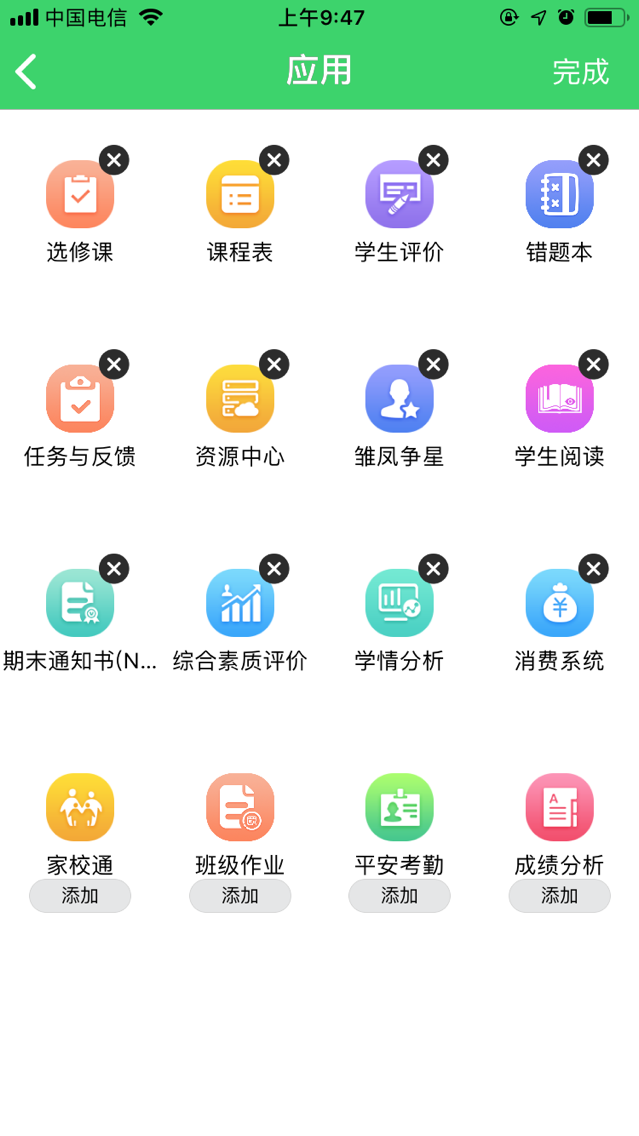639x1136 pixels.
Task: Tap 添加 under 平安考勤
Action: click(399, 896)
